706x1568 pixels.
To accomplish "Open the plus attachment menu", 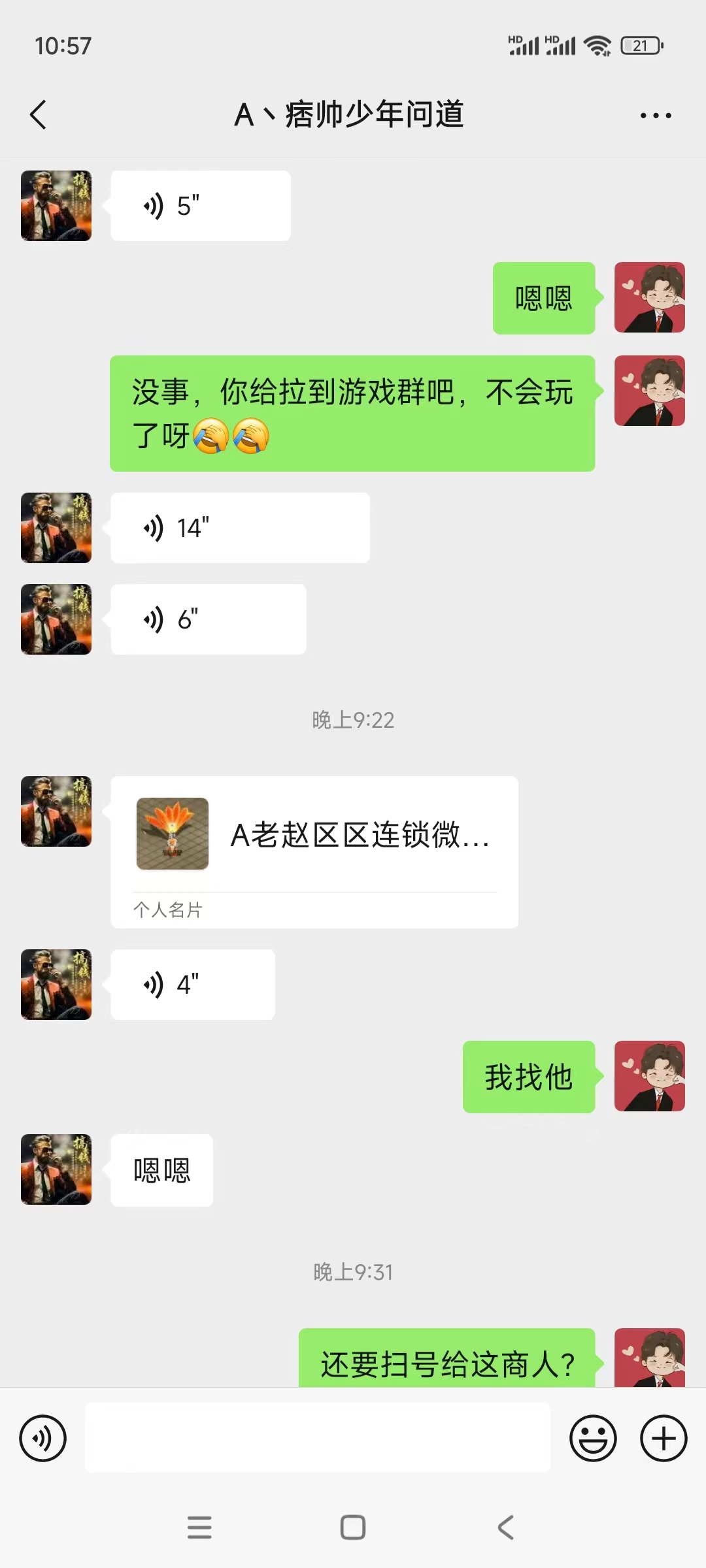I will 663,1439.
